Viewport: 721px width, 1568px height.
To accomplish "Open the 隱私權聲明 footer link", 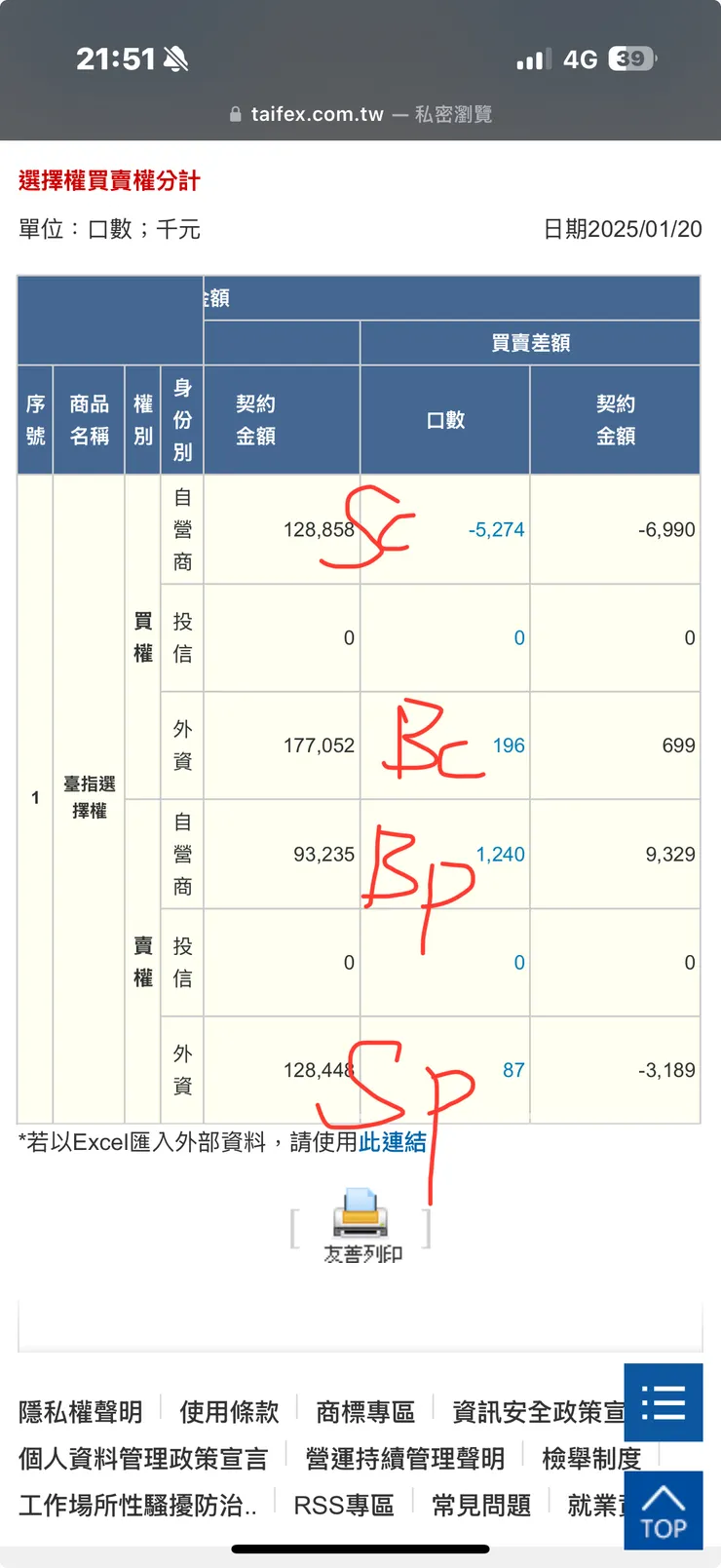I will point(81,1411).
